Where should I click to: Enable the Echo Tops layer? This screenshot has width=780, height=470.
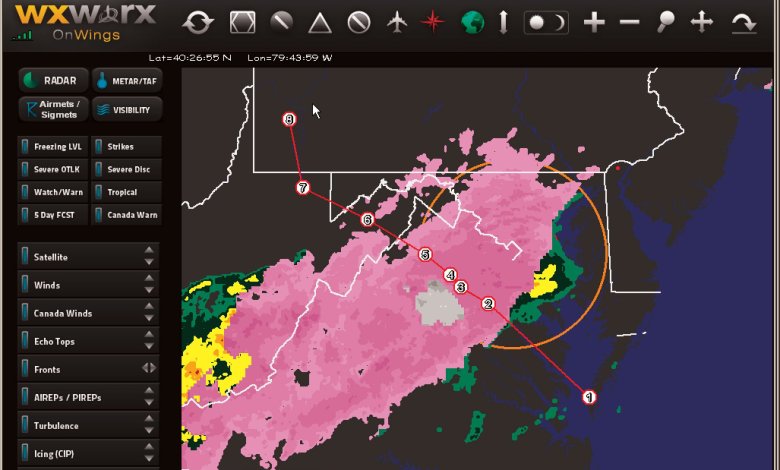(x=89, y=341)
